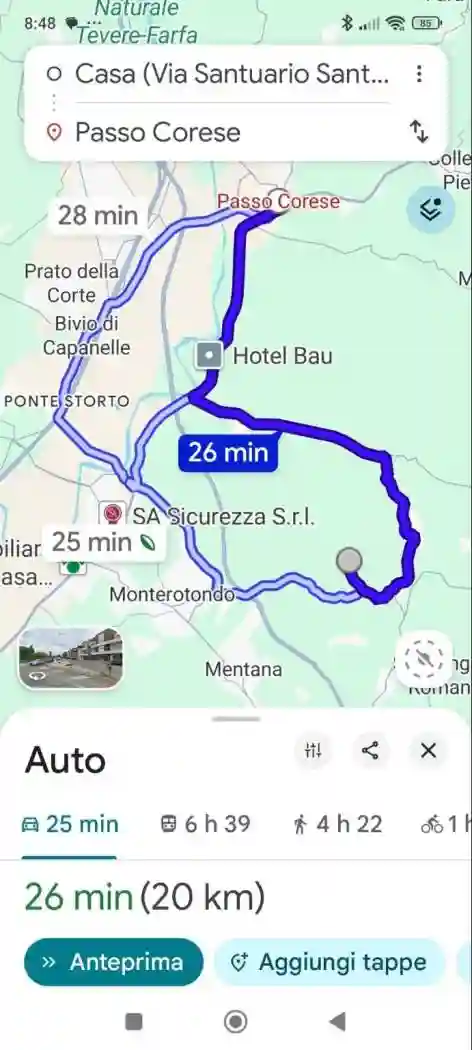Close the directions panel
The width and height of the screenshot is (472, 1050).
click(x=428, y=751)
